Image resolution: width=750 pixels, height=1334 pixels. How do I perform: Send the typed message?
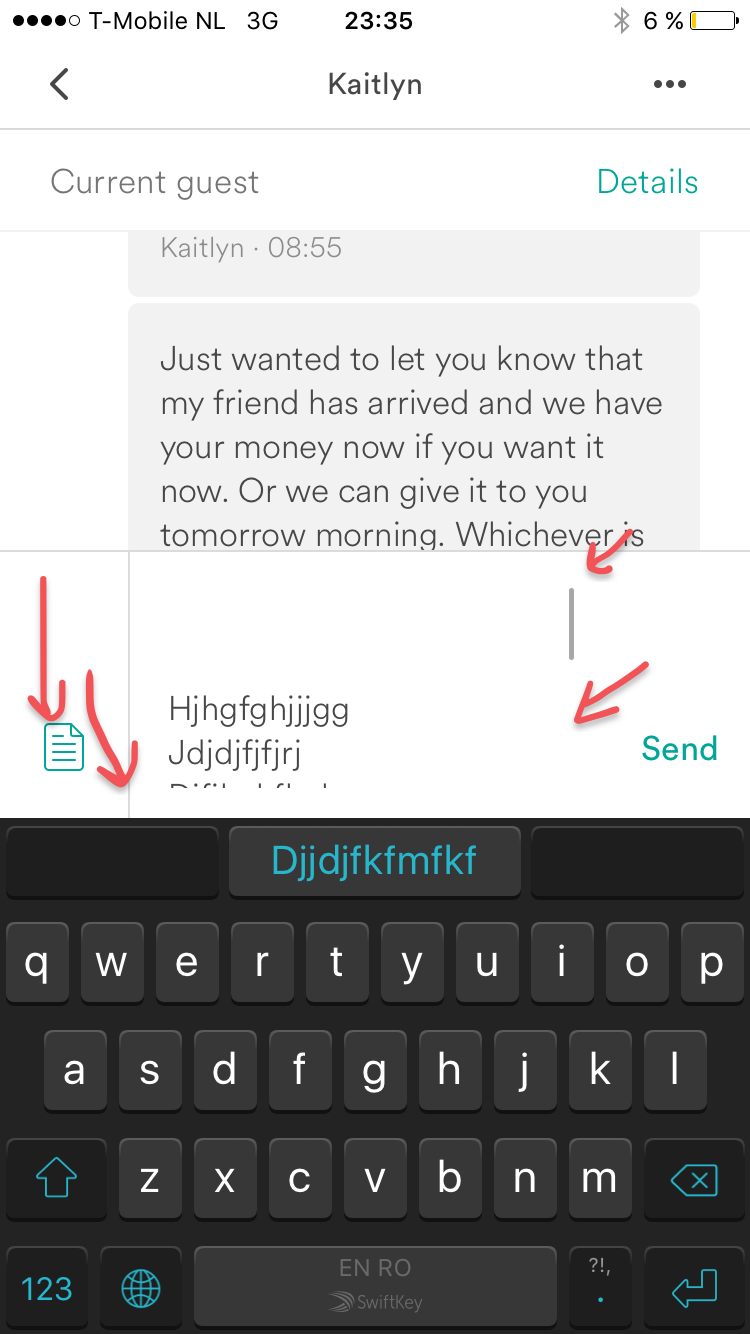pos(679,749)
